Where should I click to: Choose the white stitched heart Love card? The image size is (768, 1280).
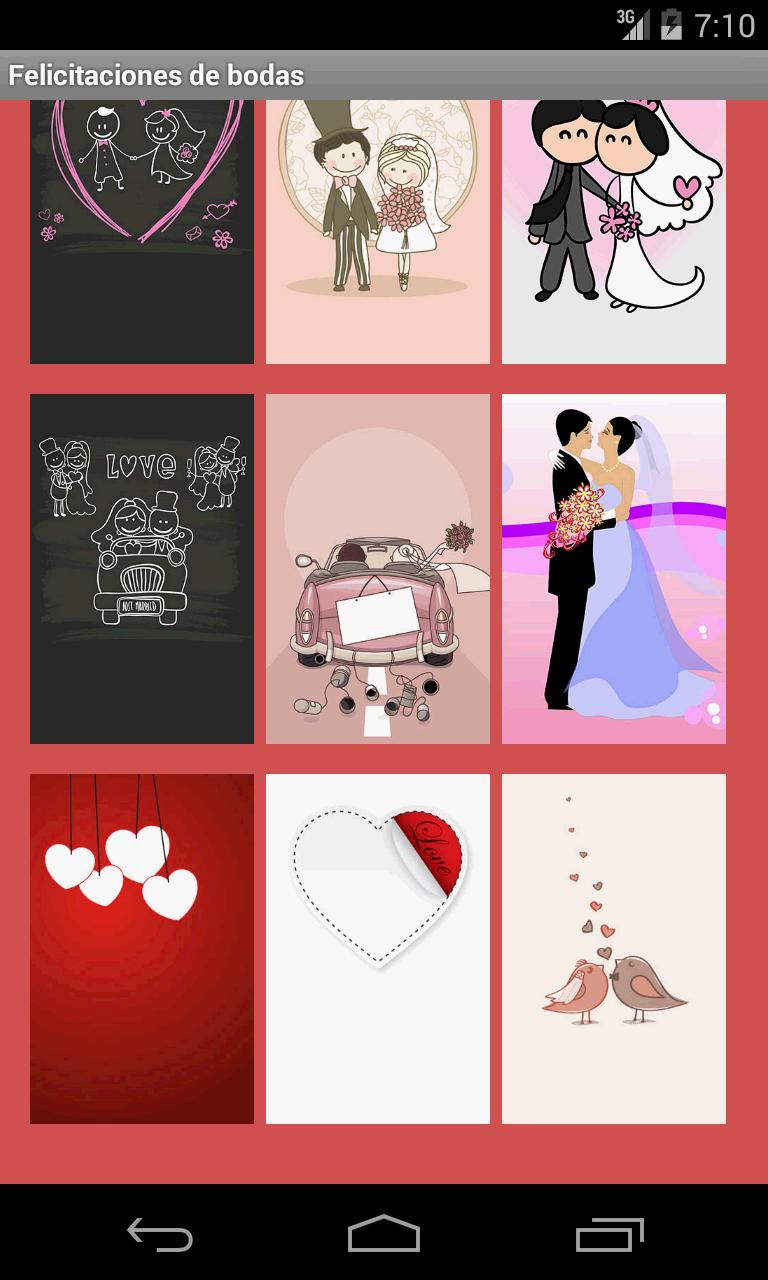pos(378,948)
